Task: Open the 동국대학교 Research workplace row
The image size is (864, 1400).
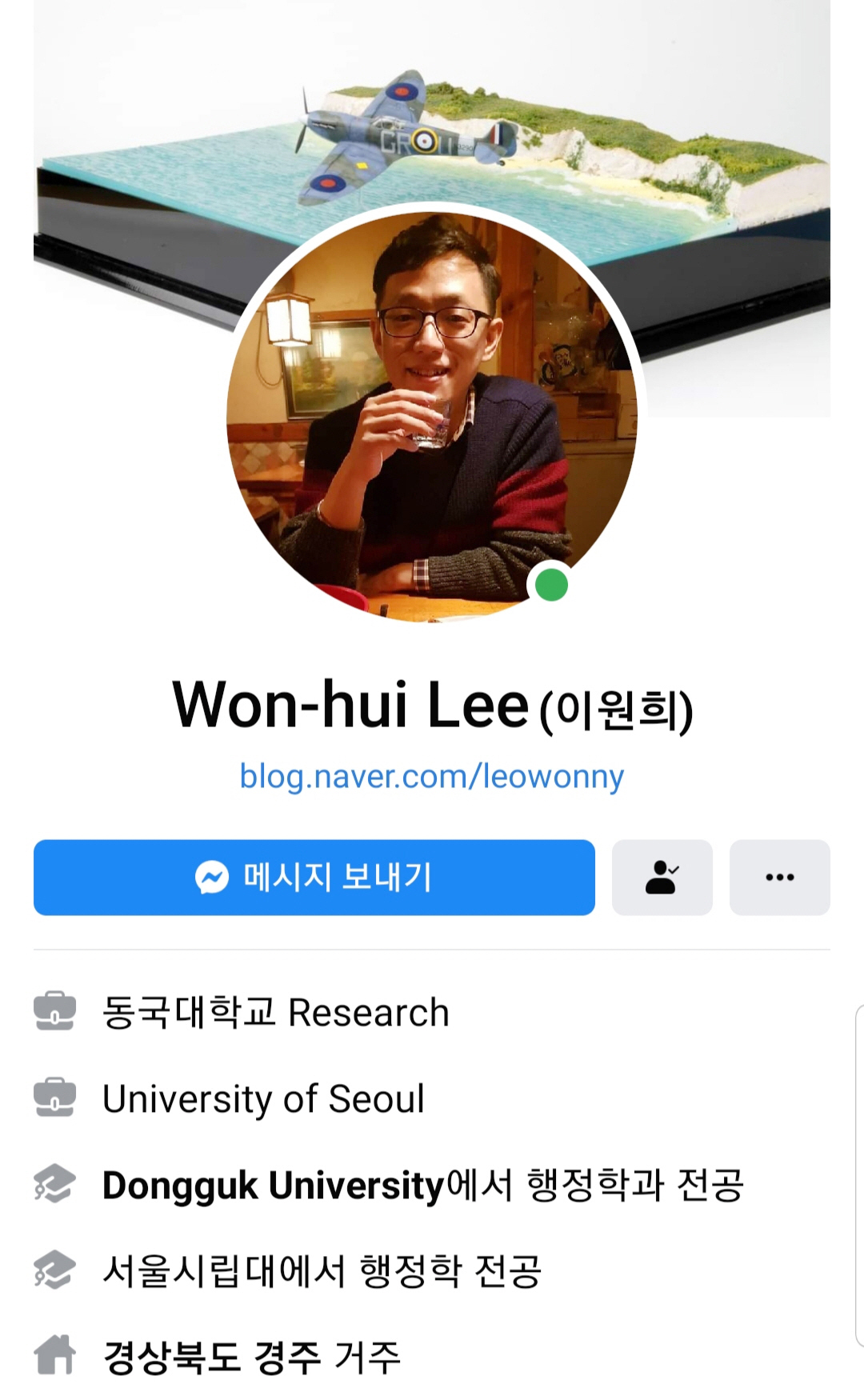Action: [242, 1012]
